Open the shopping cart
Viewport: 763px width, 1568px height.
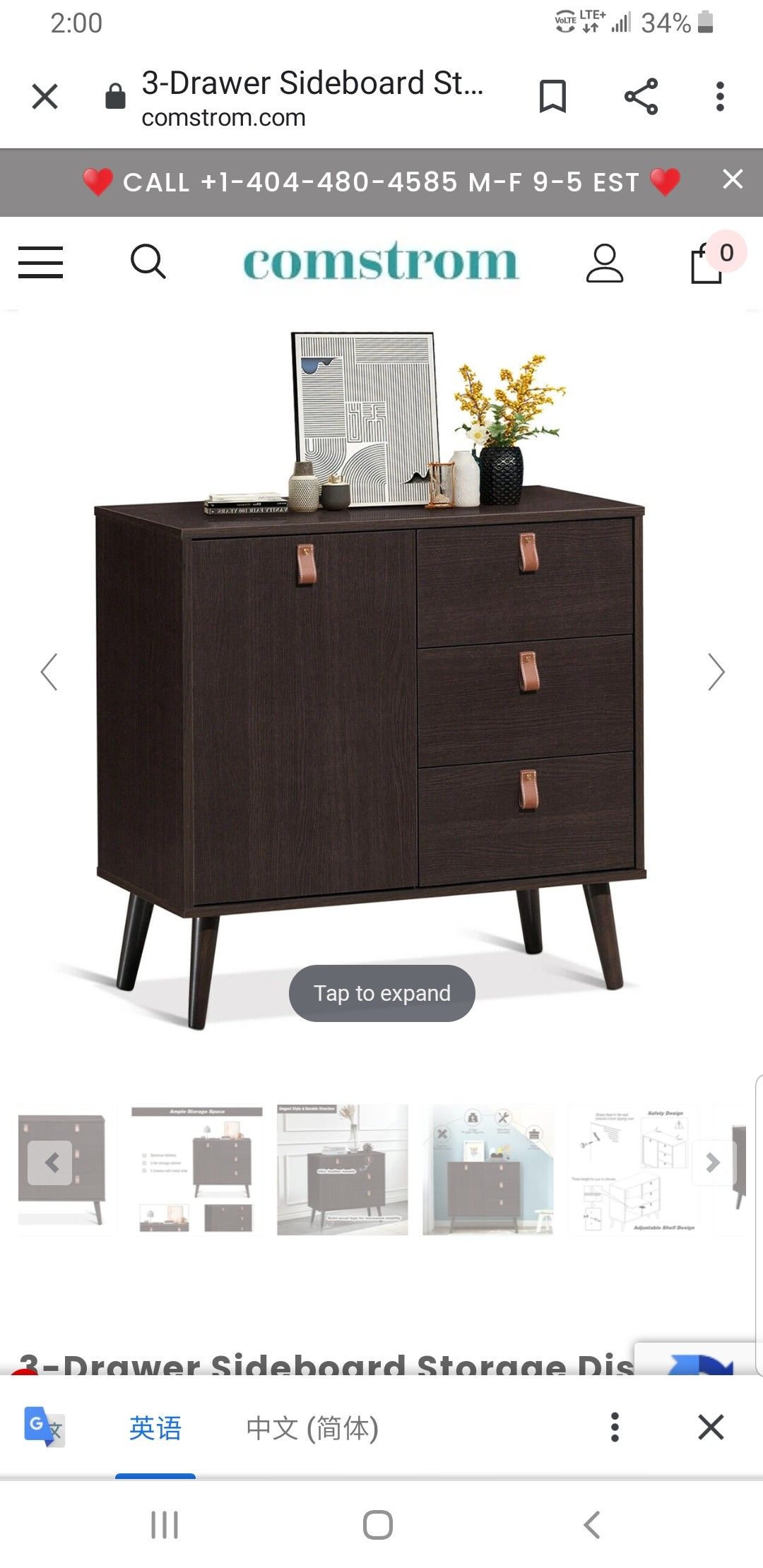click(x=706, y=263)
